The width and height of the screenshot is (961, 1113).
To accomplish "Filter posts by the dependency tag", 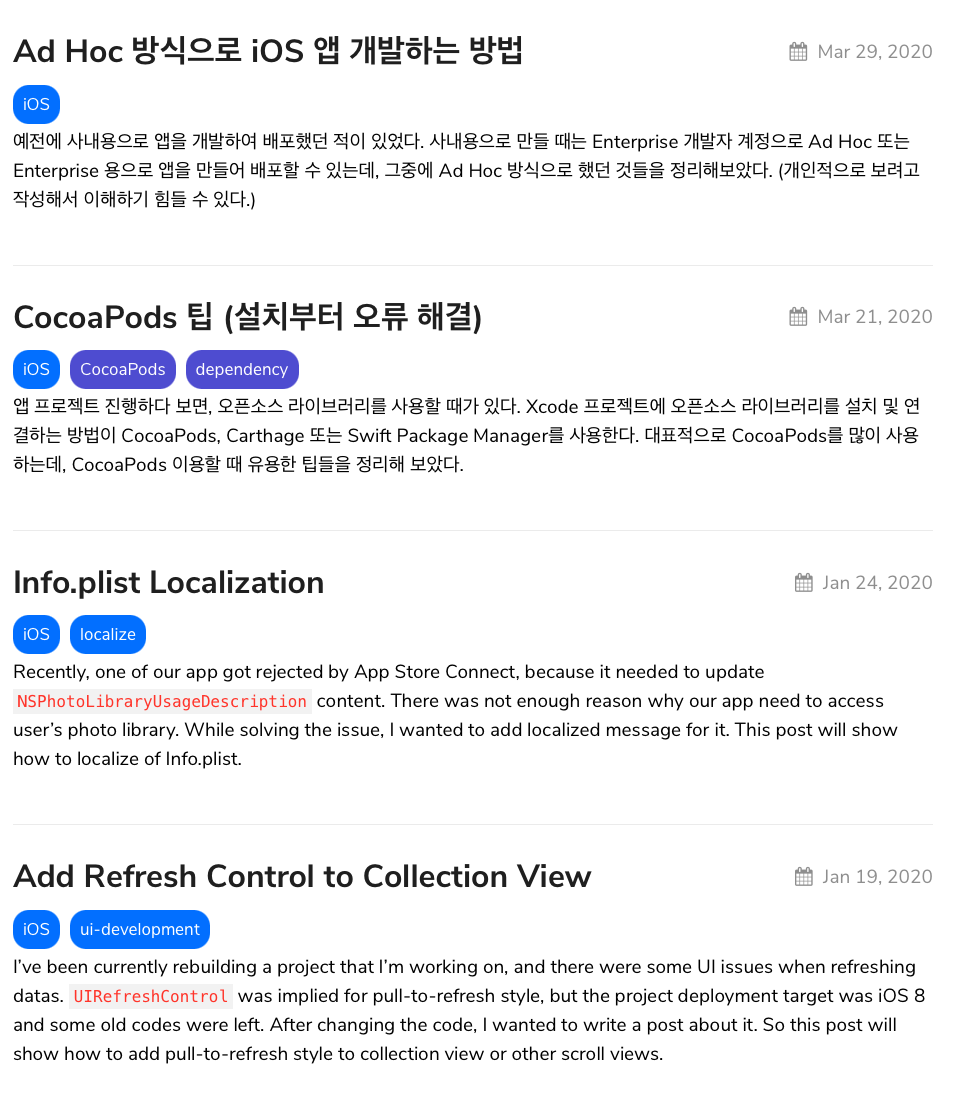I will tap(242, 369).
